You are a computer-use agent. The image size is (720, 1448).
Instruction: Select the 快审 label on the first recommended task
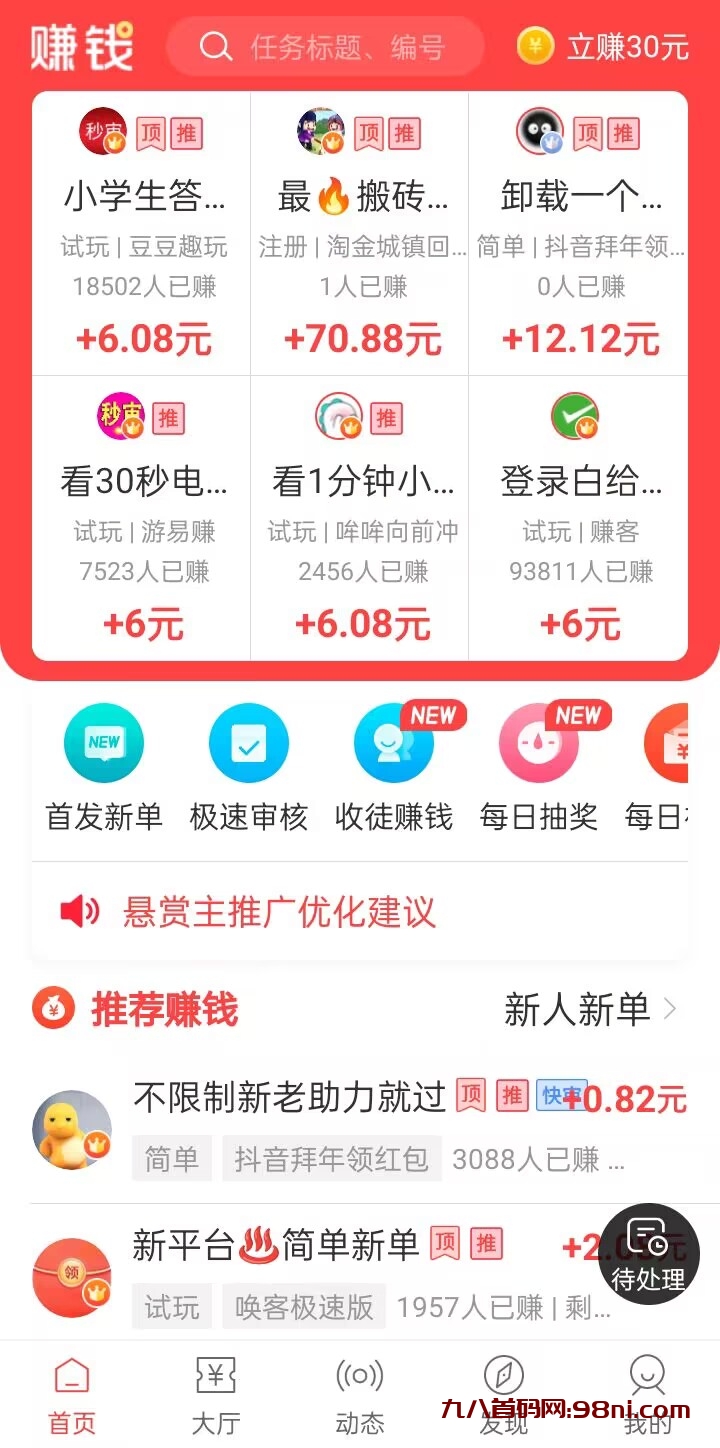pos(560,1096)
